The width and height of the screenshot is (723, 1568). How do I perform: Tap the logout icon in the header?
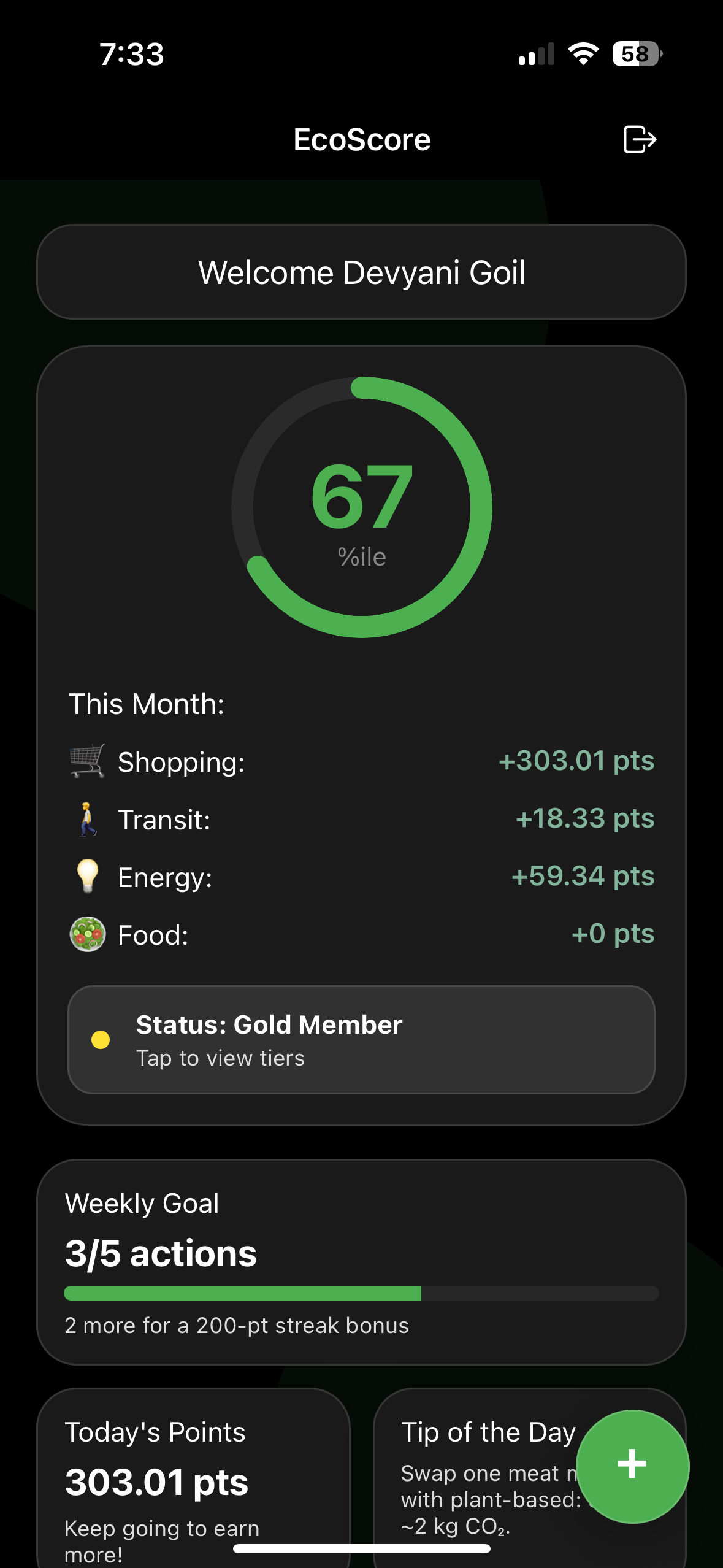639,139
